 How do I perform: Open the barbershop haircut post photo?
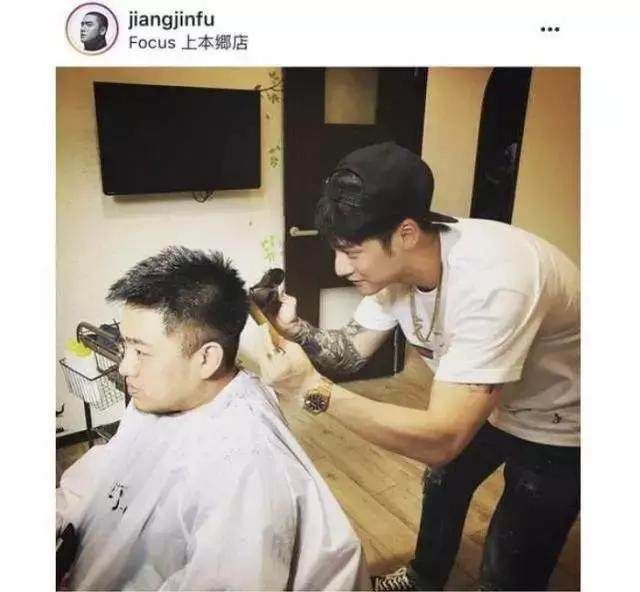click(318, 328)
